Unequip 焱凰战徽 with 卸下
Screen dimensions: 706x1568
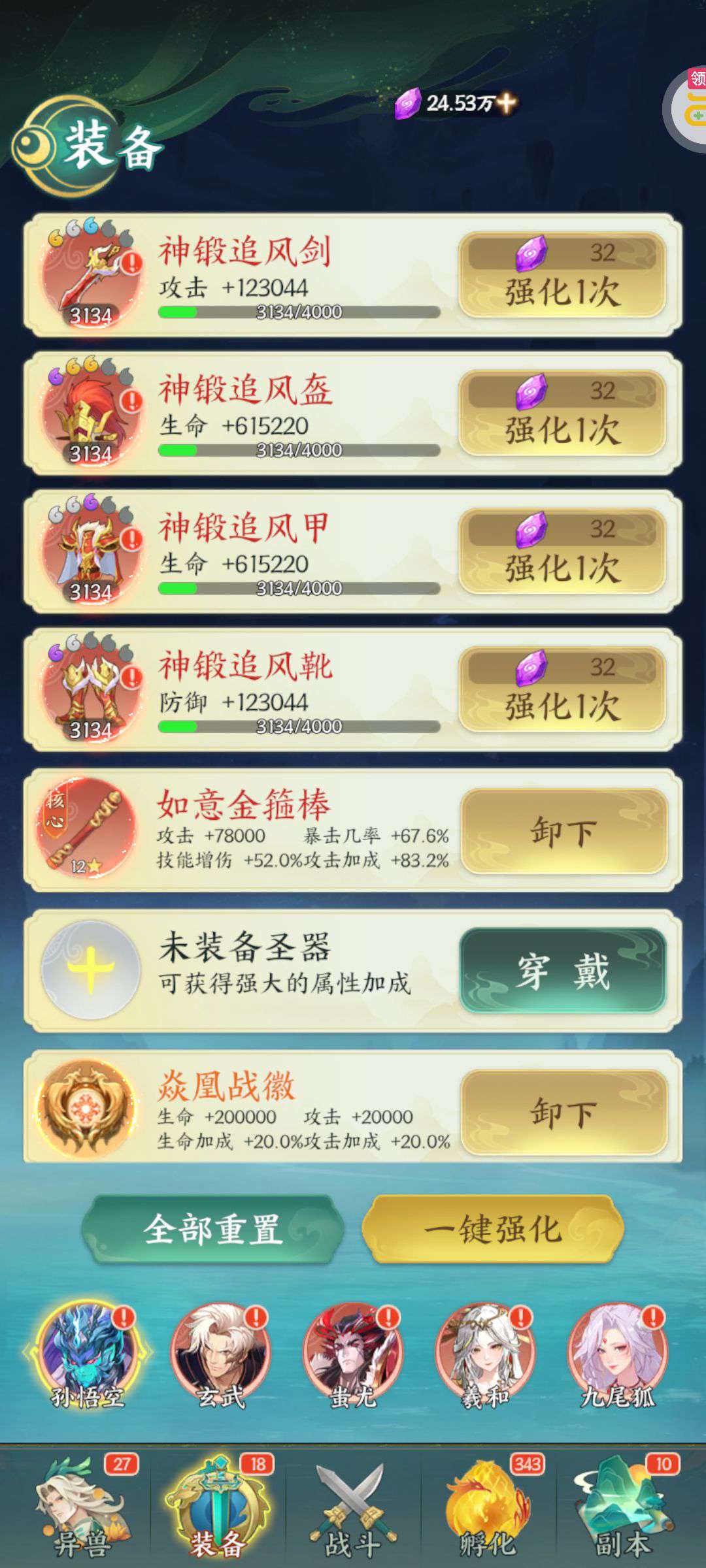click(564, 1113)
